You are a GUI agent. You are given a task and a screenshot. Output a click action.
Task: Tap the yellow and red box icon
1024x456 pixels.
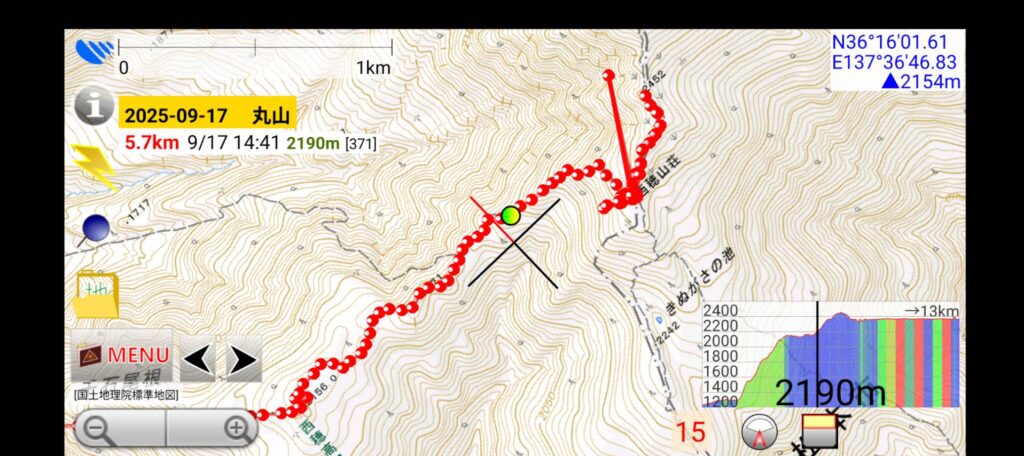[x=820, y=432]
